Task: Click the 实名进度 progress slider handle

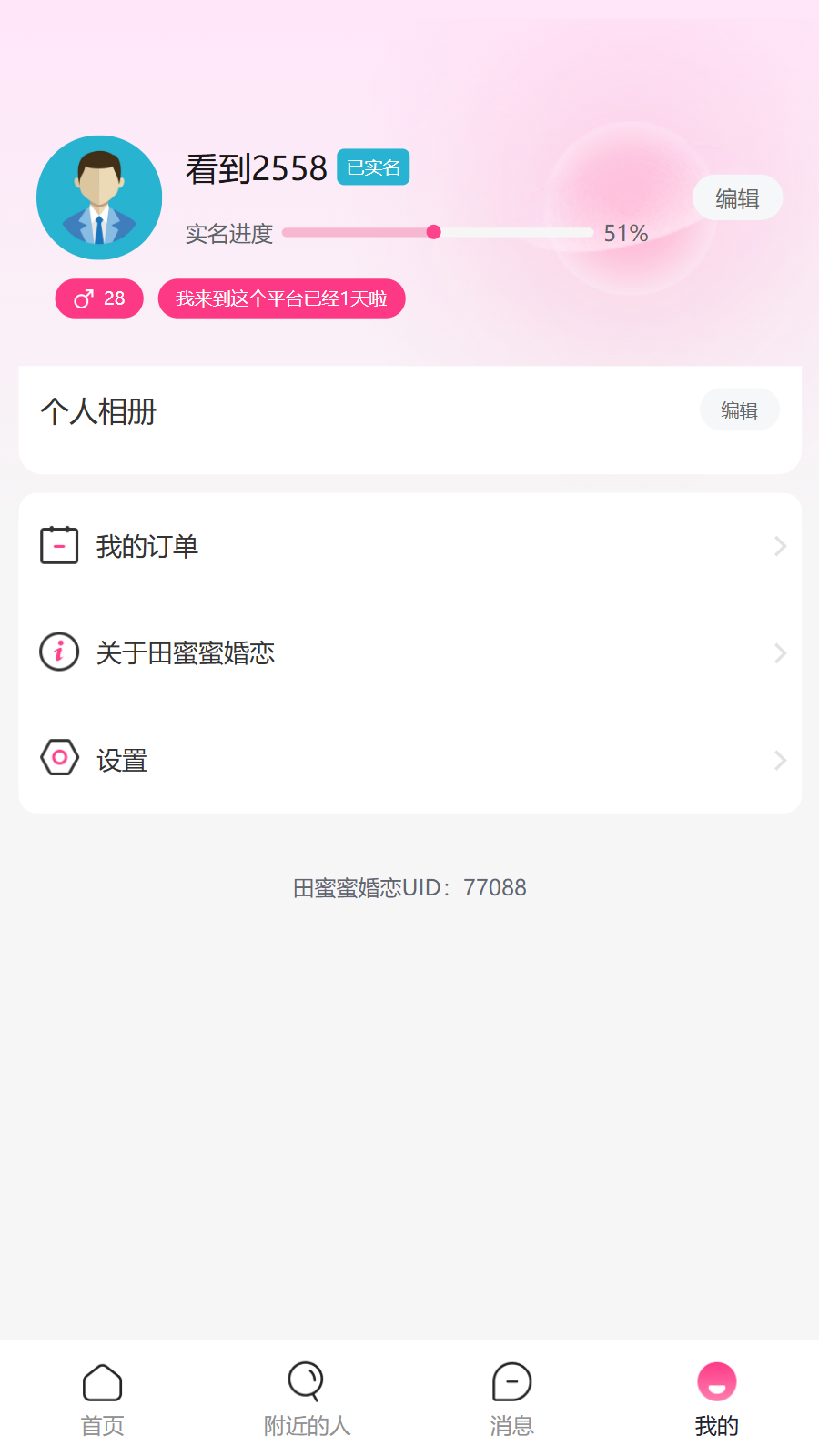Action: click(x=434, y=232)
